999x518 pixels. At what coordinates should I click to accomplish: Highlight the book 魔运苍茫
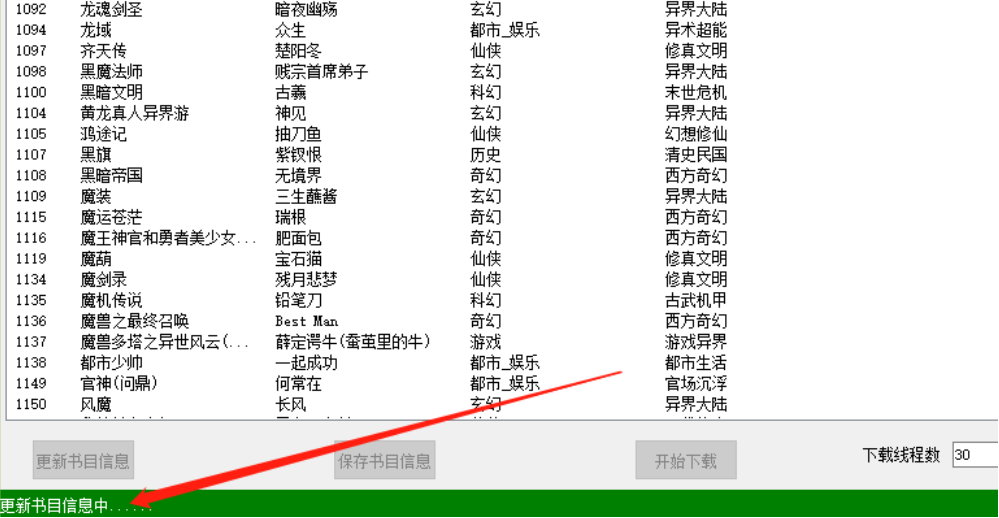tap(111, 217)
